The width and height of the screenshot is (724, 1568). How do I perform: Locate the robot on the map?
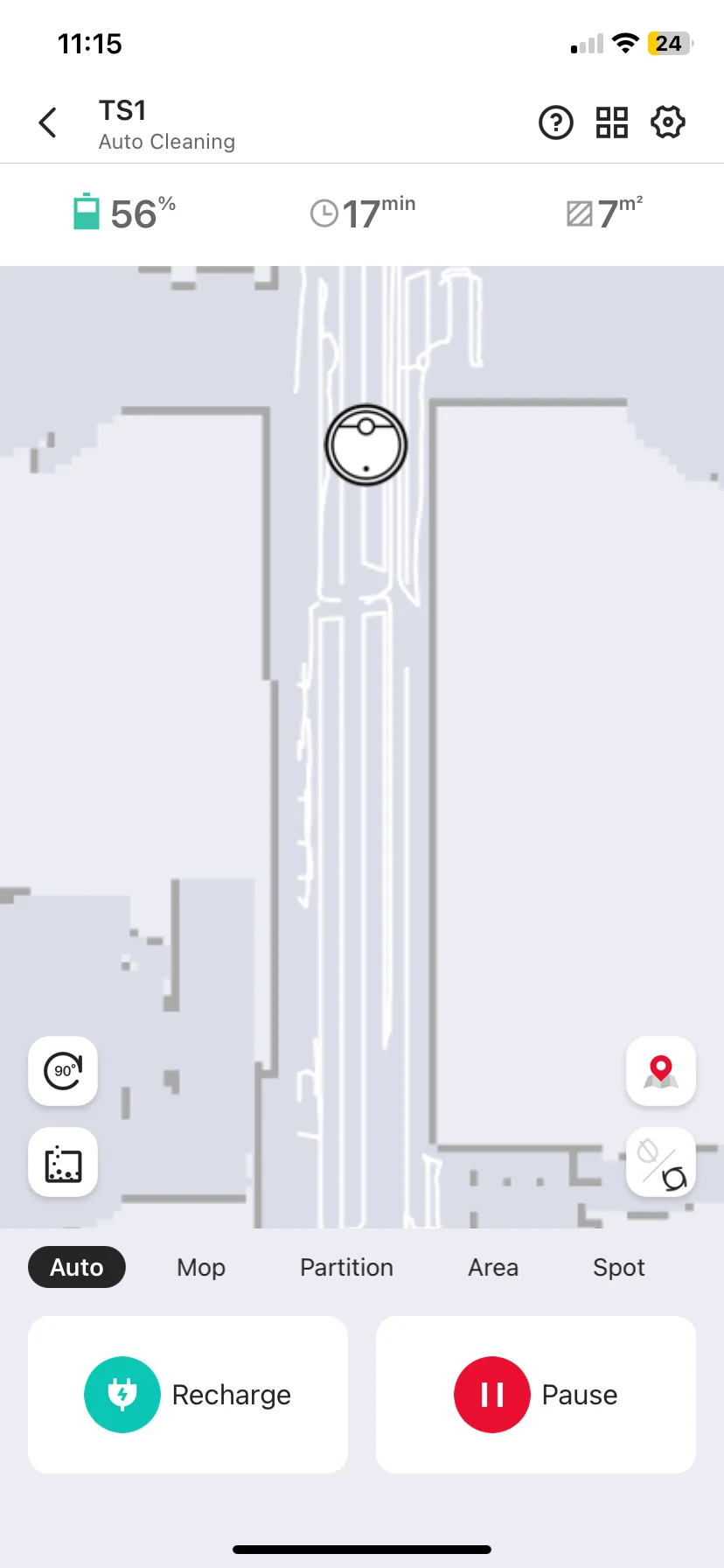(661, 1071)
